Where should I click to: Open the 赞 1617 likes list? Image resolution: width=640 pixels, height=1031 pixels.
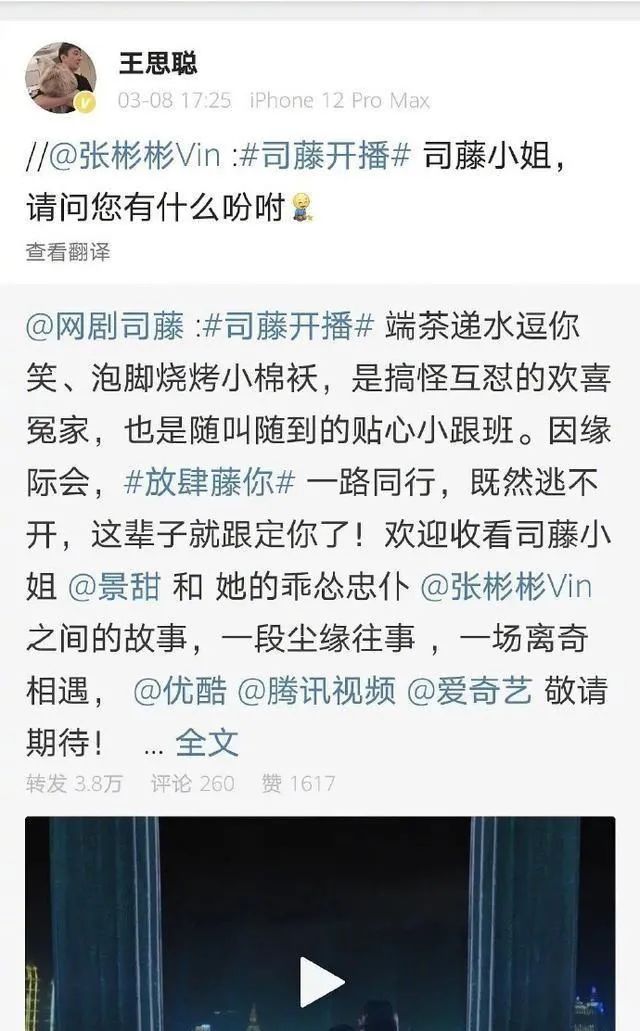[298, 783]
